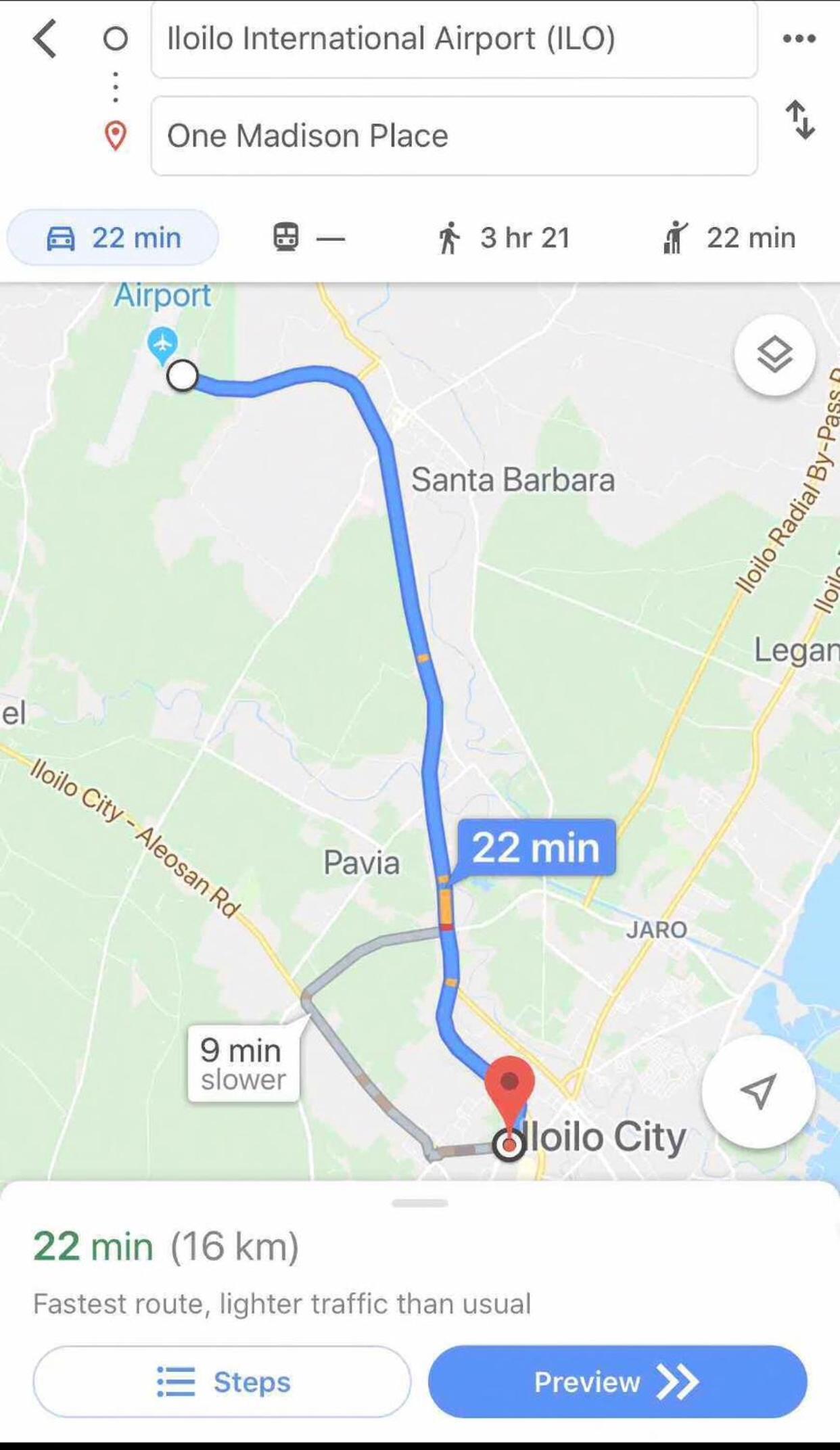
Task: Expand the route details sheet handle
Action: (420, 1203)
